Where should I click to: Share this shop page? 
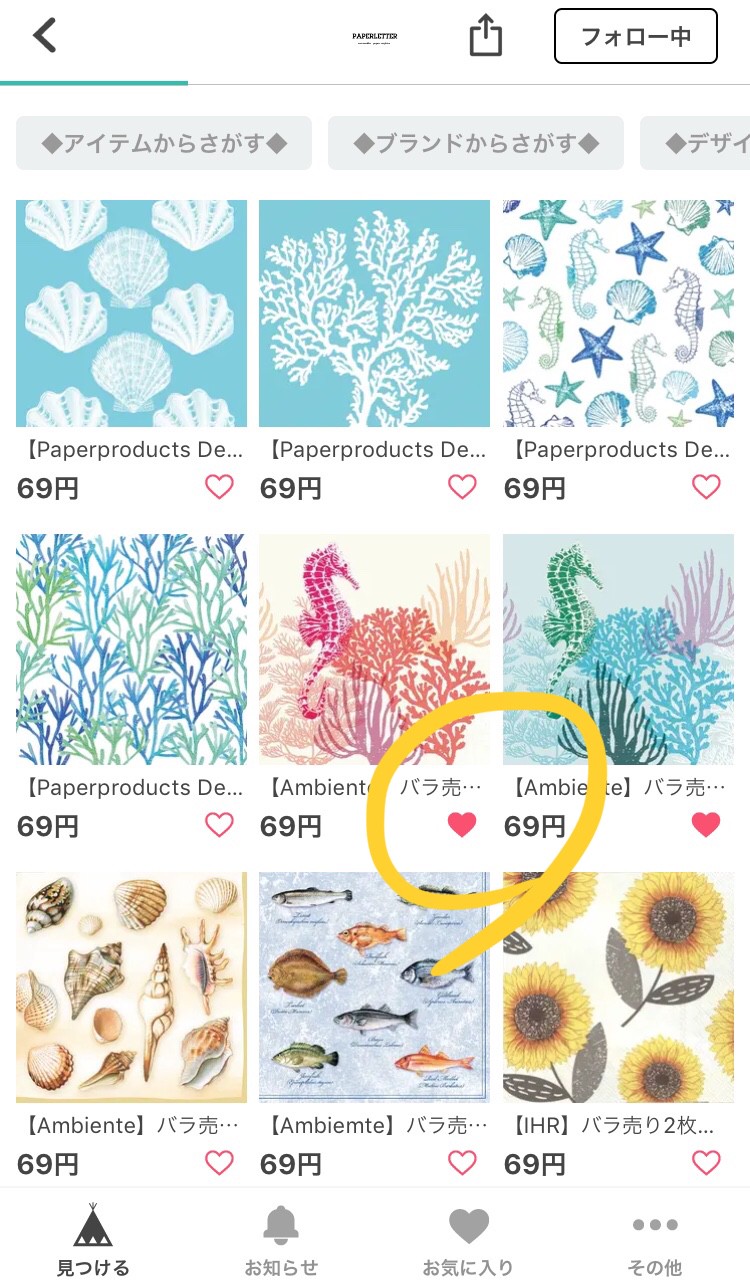pos(485,37)
